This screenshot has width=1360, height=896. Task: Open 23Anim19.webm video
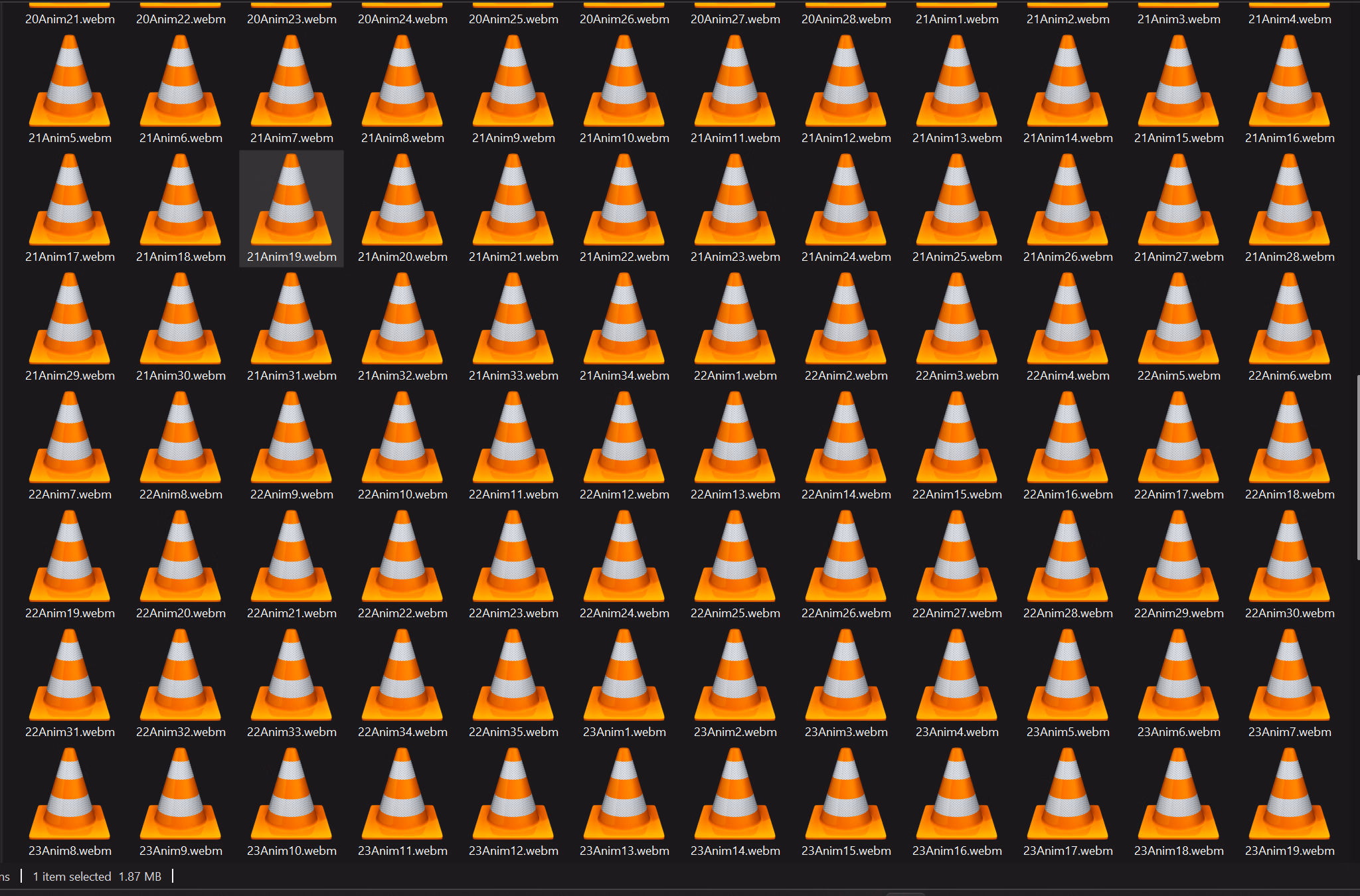[x=1290, y=796]
